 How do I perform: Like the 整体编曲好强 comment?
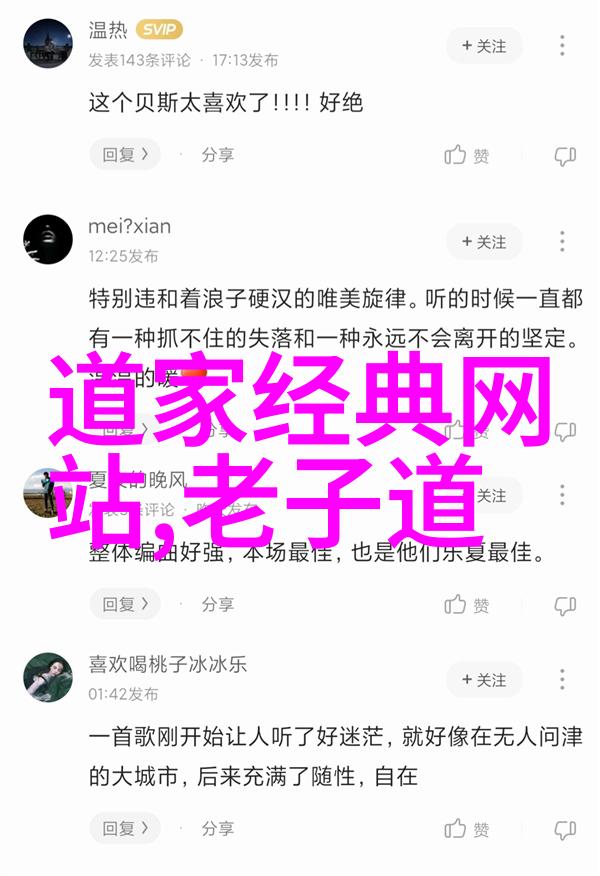(466, 604)
